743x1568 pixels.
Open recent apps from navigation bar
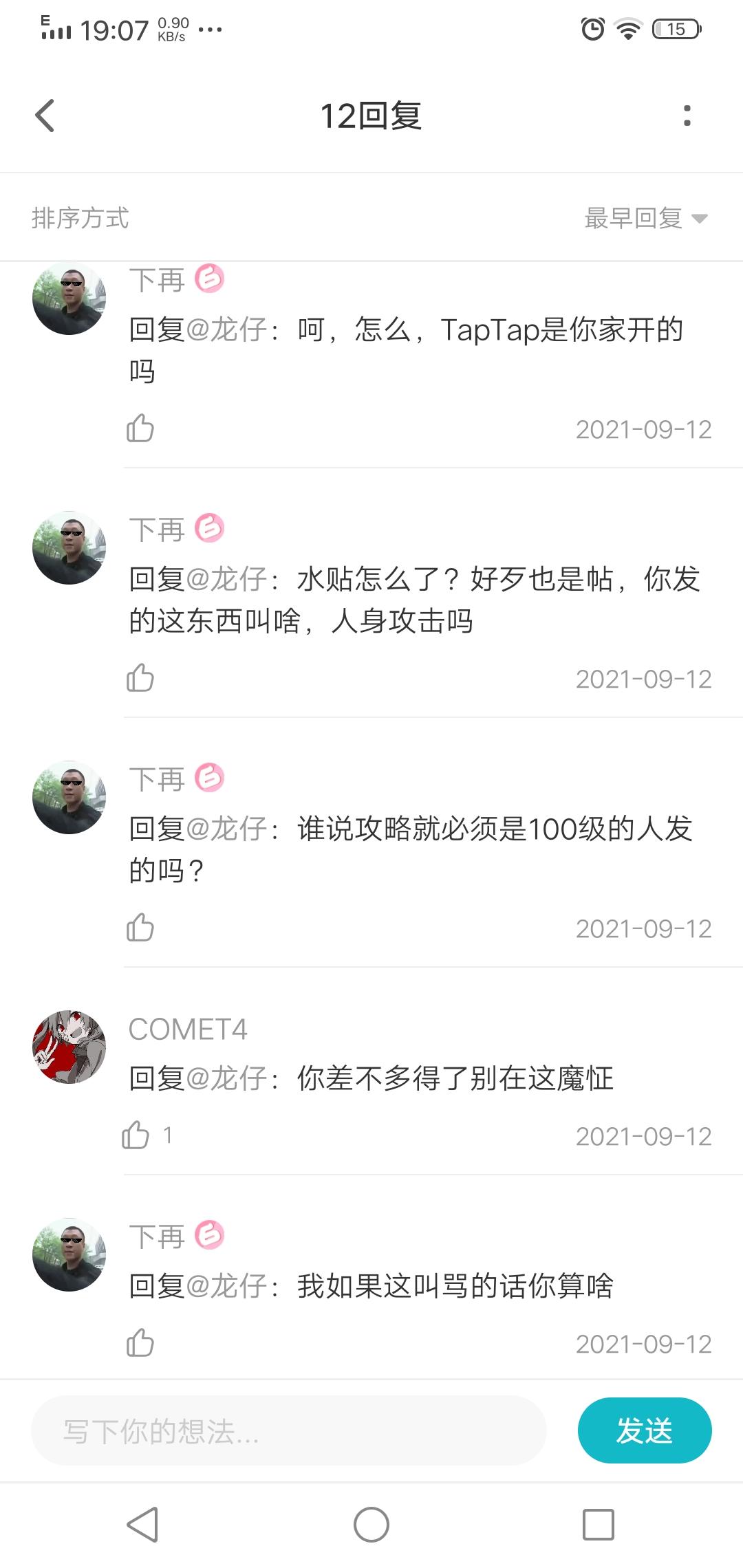click(x=598, y=1525)
